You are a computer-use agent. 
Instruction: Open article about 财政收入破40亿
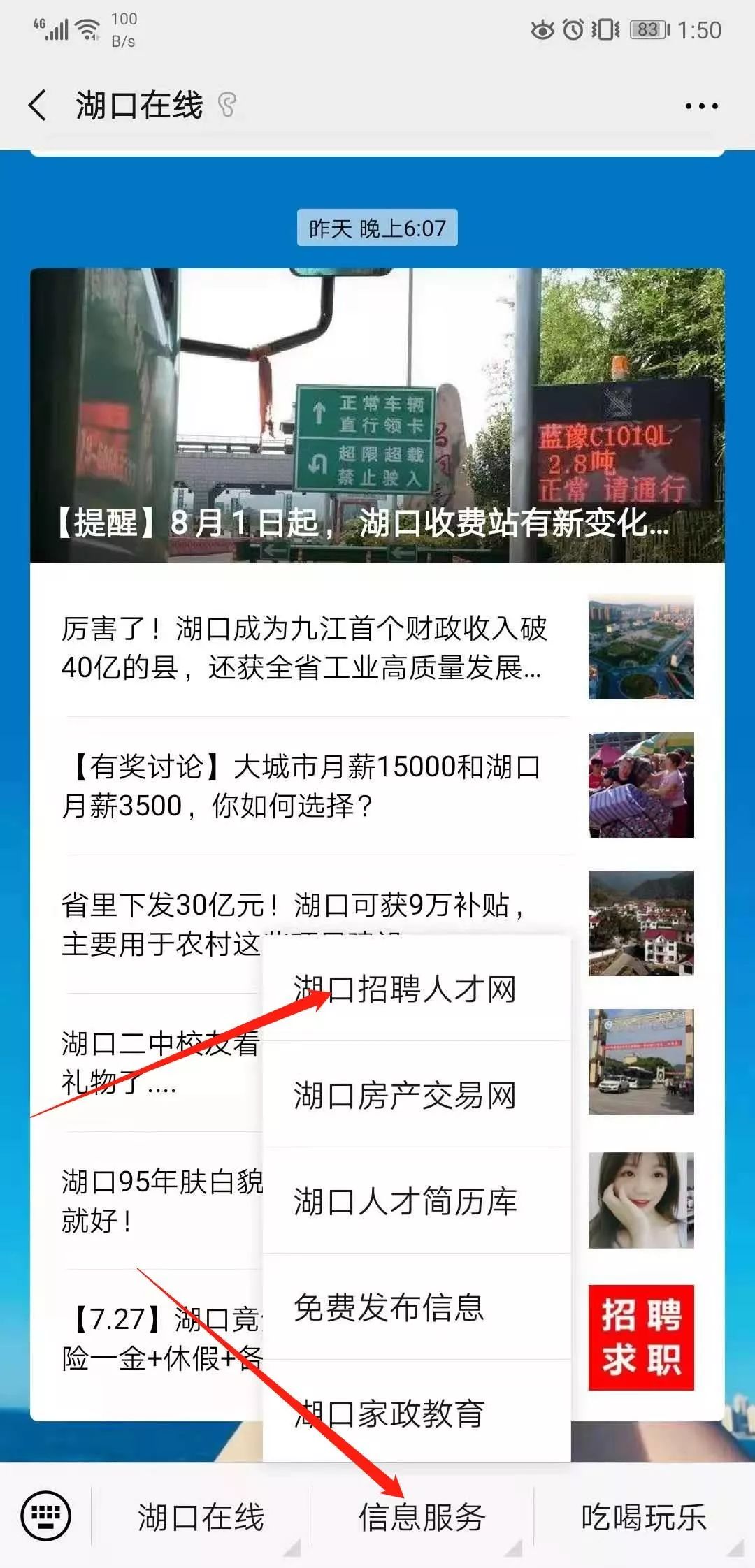pyautogui.click(x=377, y=647)
